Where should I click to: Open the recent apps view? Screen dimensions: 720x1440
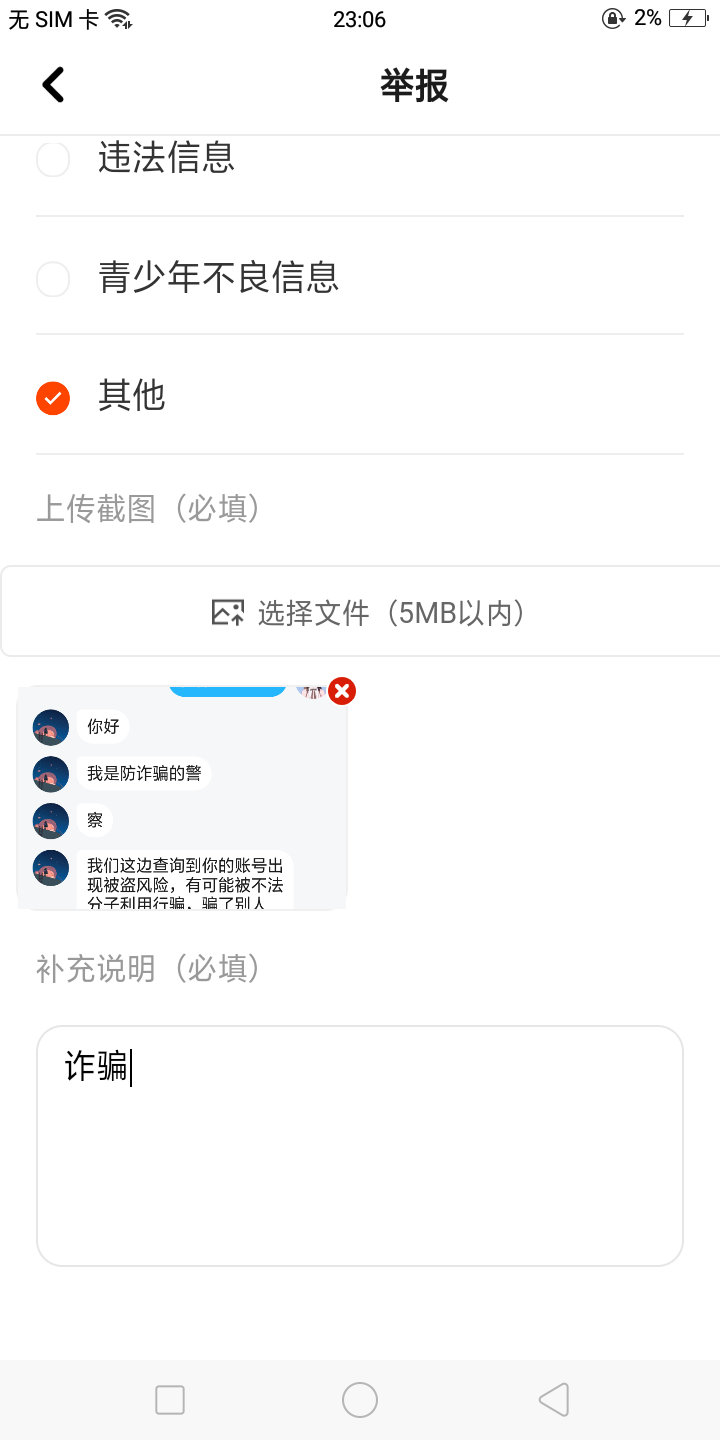(170, 1400)
